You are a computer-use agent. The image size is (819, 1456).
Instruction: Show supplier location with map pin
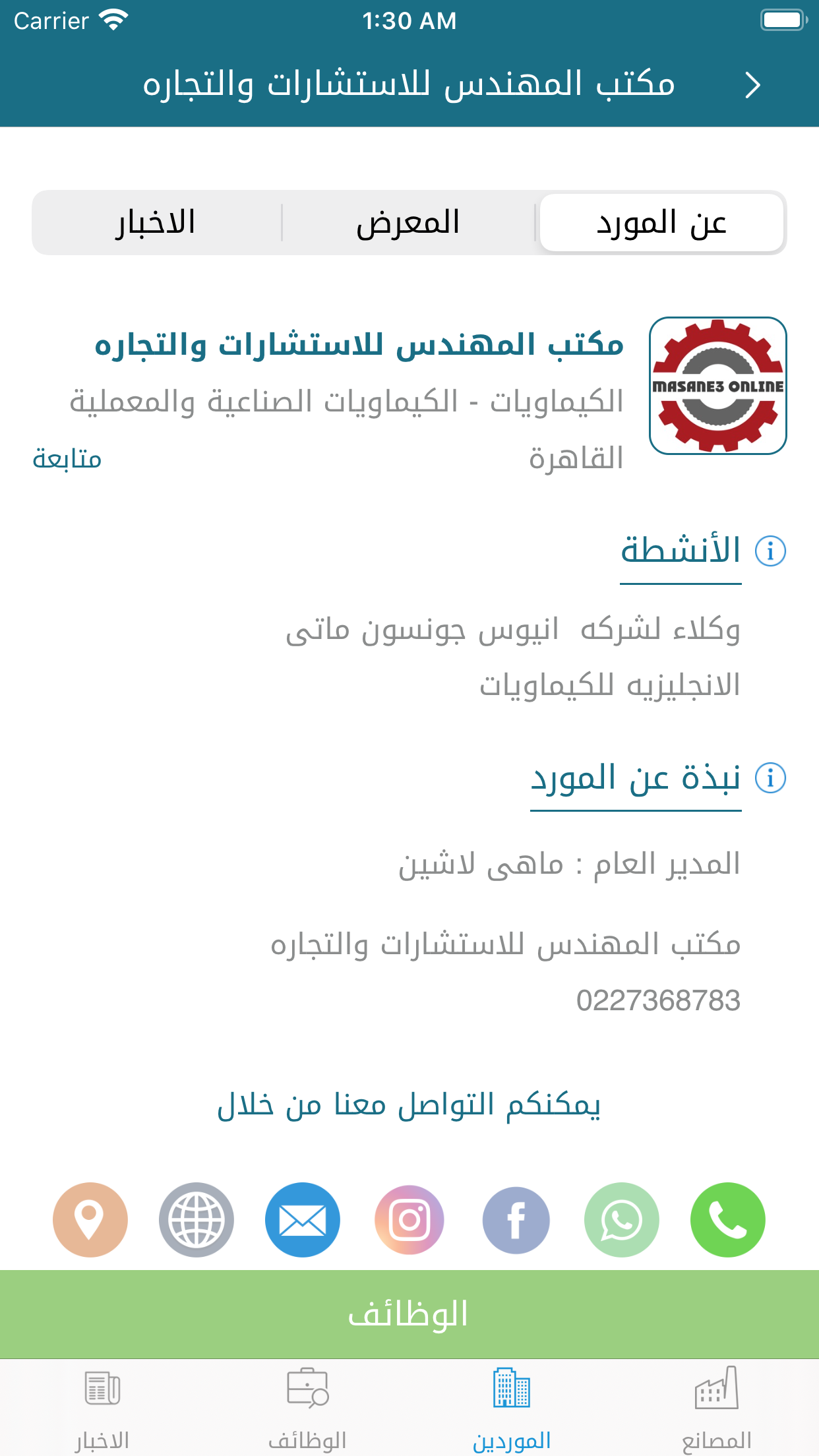90,1219
